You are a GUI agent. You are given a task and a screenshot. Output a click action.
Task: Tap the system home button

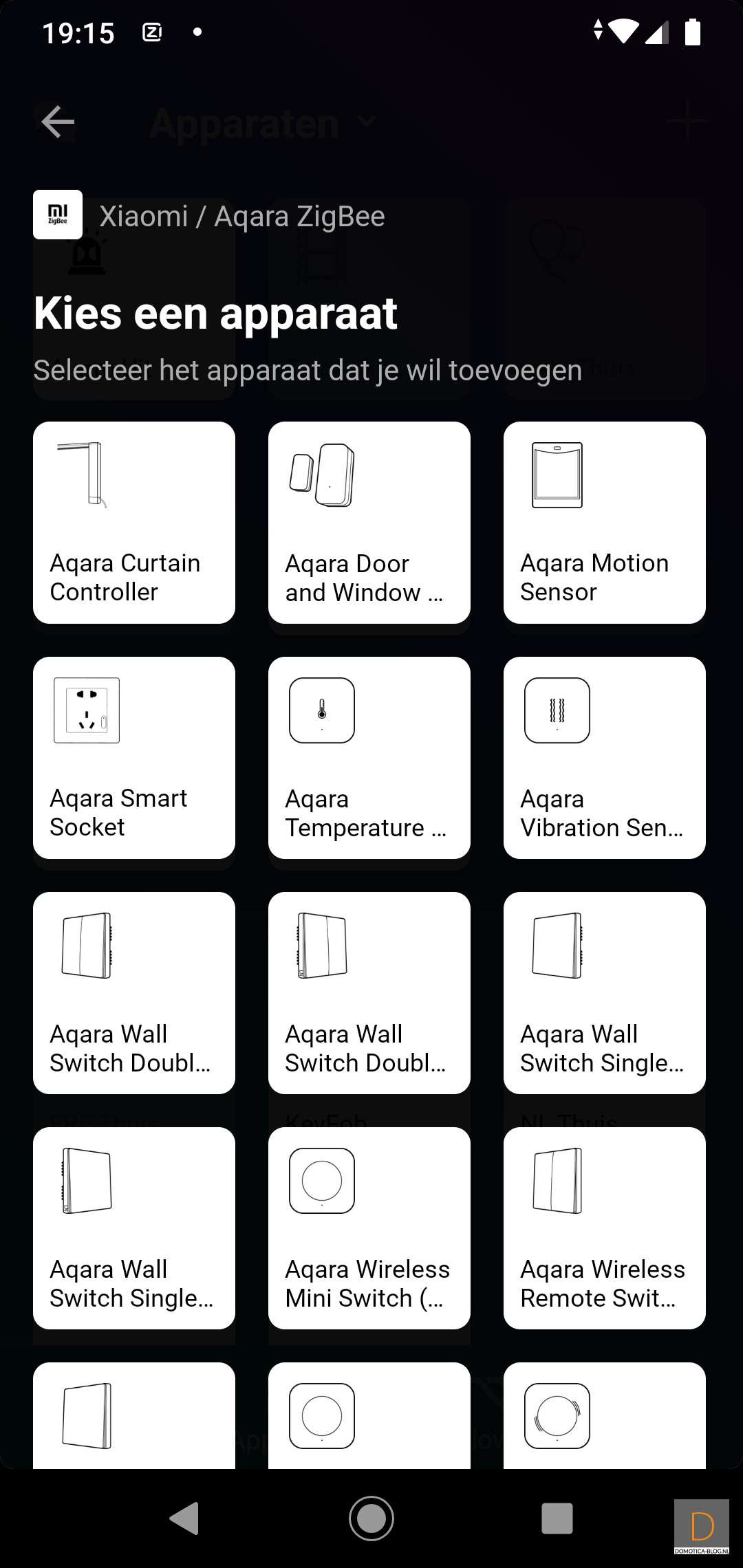click(371, 1518)
